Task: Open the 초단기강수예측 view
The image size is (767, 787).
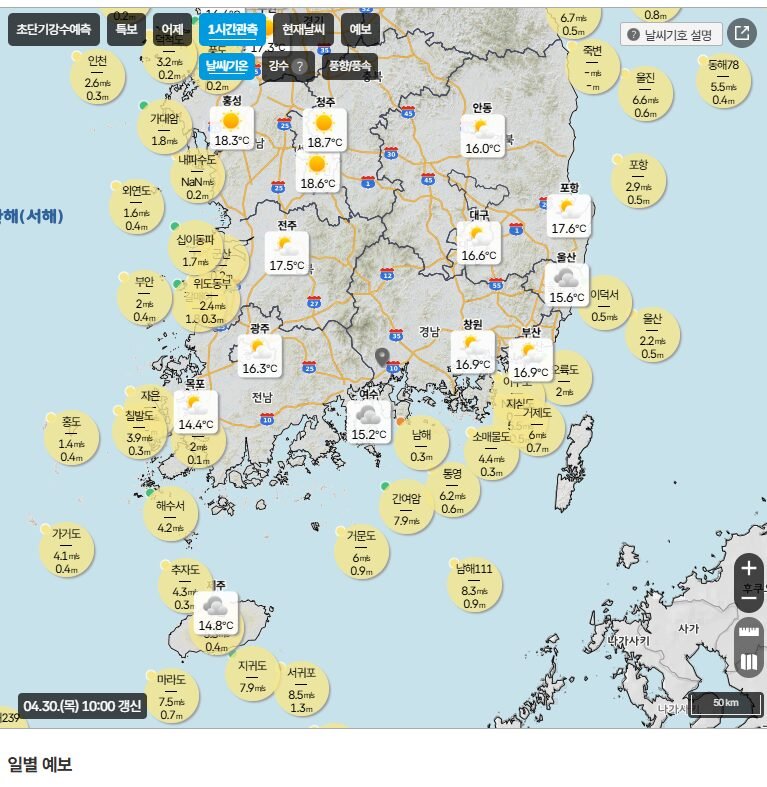Action: [x=54, y=29]
